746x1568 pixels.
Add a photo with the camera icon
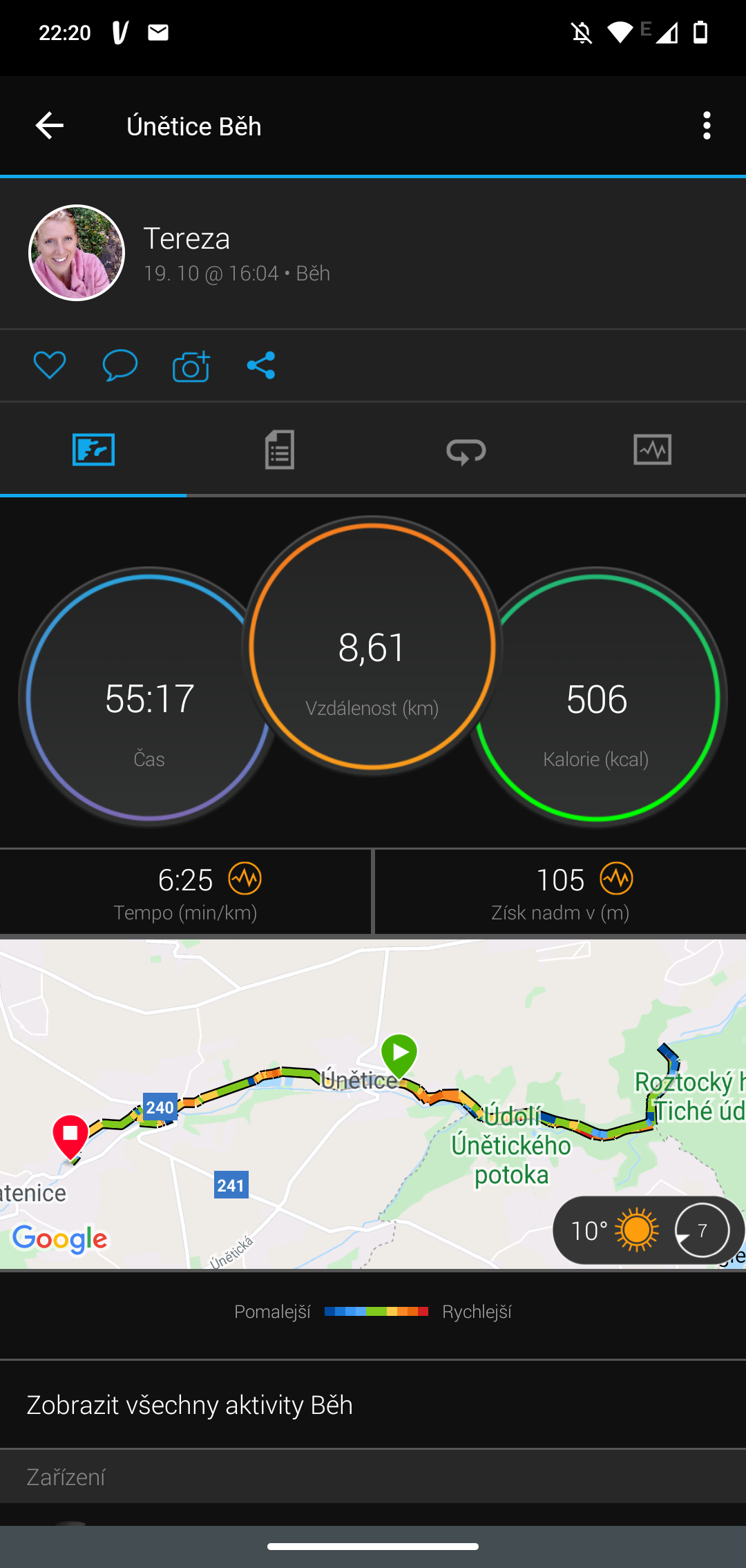pyautogui.click(x=191, y=365)
